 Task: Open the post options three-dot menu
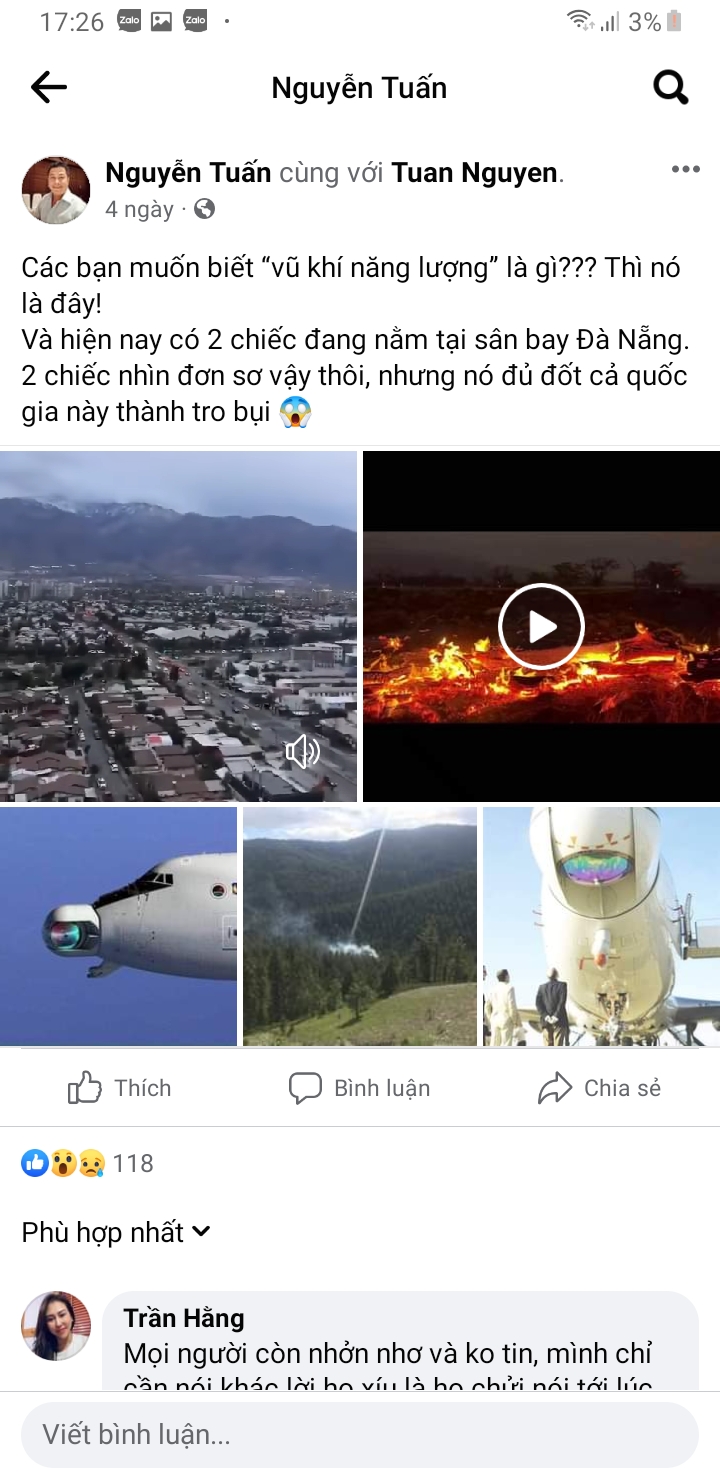[x=684, y=169]
